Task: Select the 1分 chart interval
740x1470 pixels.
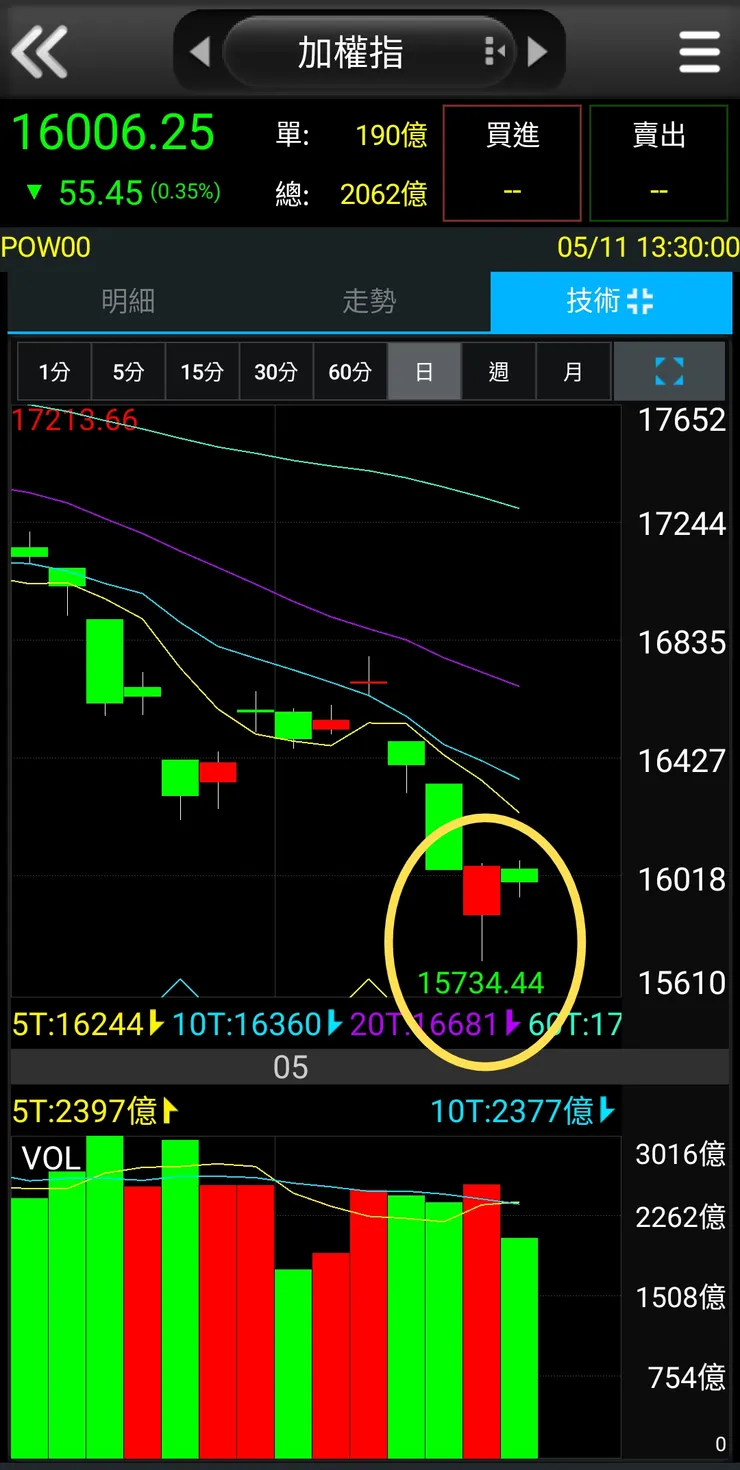Action: pos(54,372)
